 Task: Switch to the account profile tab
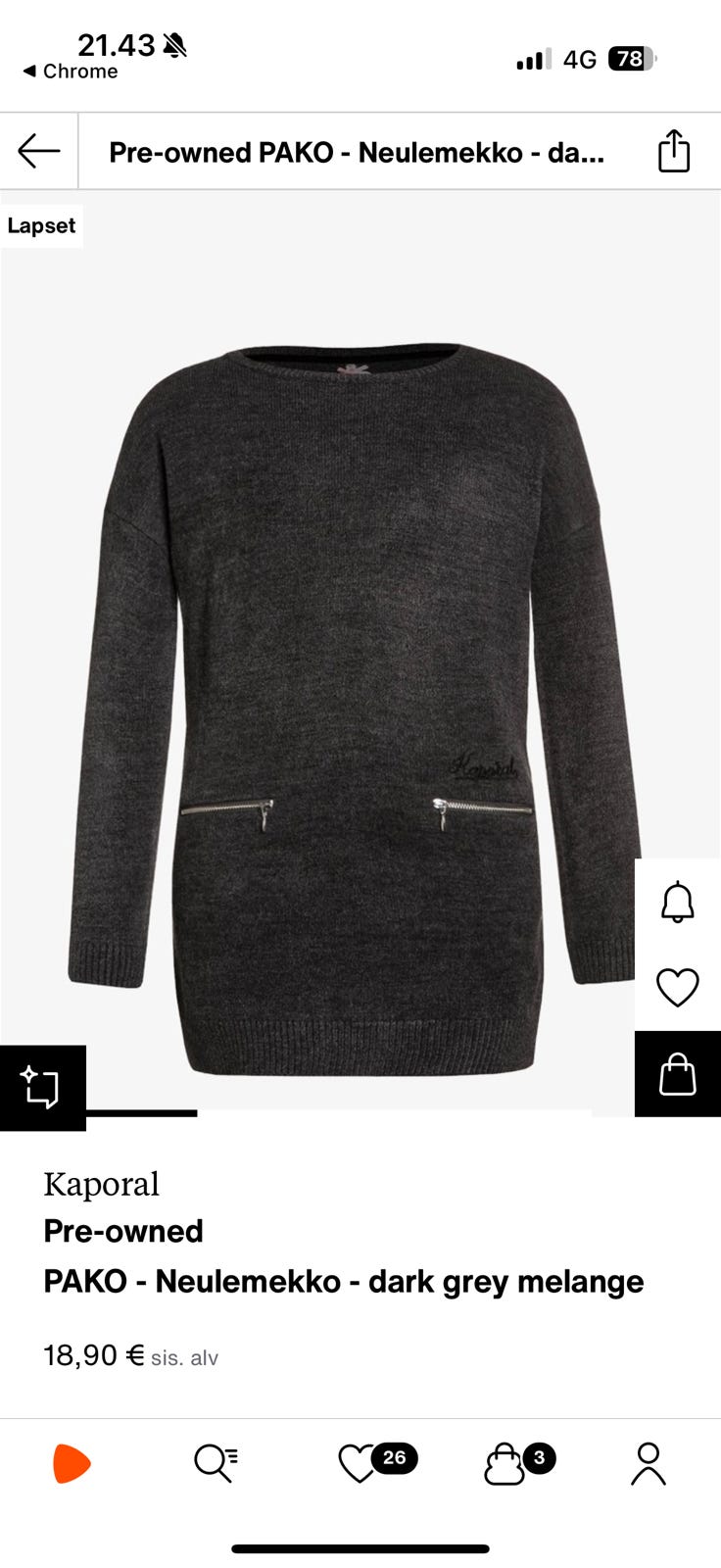coord(648,1463)
